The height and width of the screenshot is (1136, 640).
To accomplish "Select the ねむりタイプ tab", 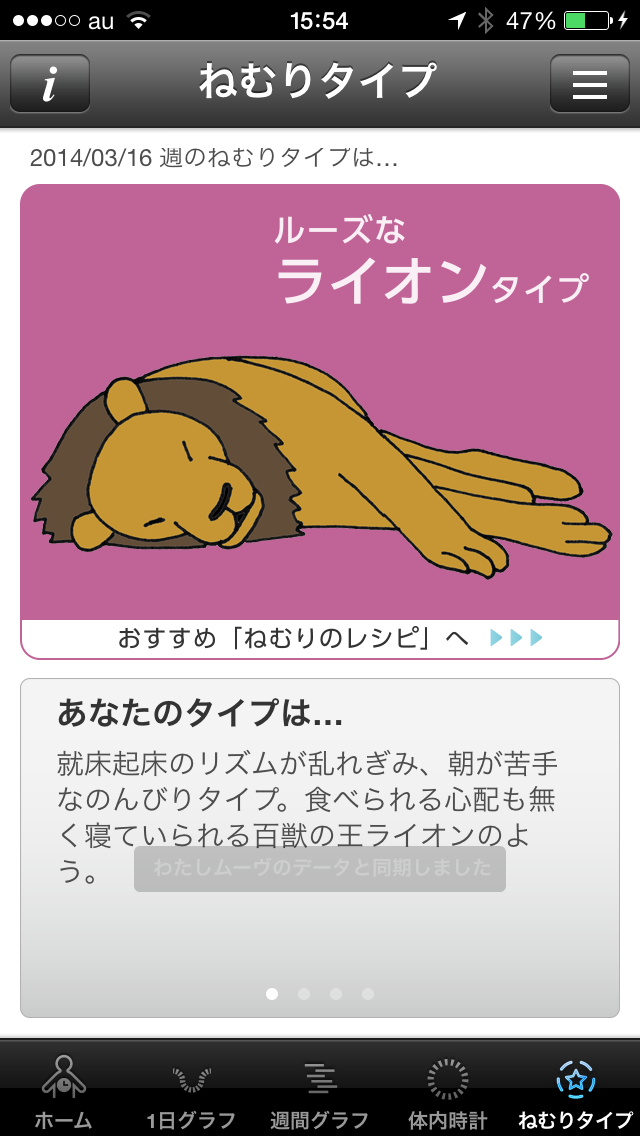I will pyautogui.click(x=575, y=1090).
